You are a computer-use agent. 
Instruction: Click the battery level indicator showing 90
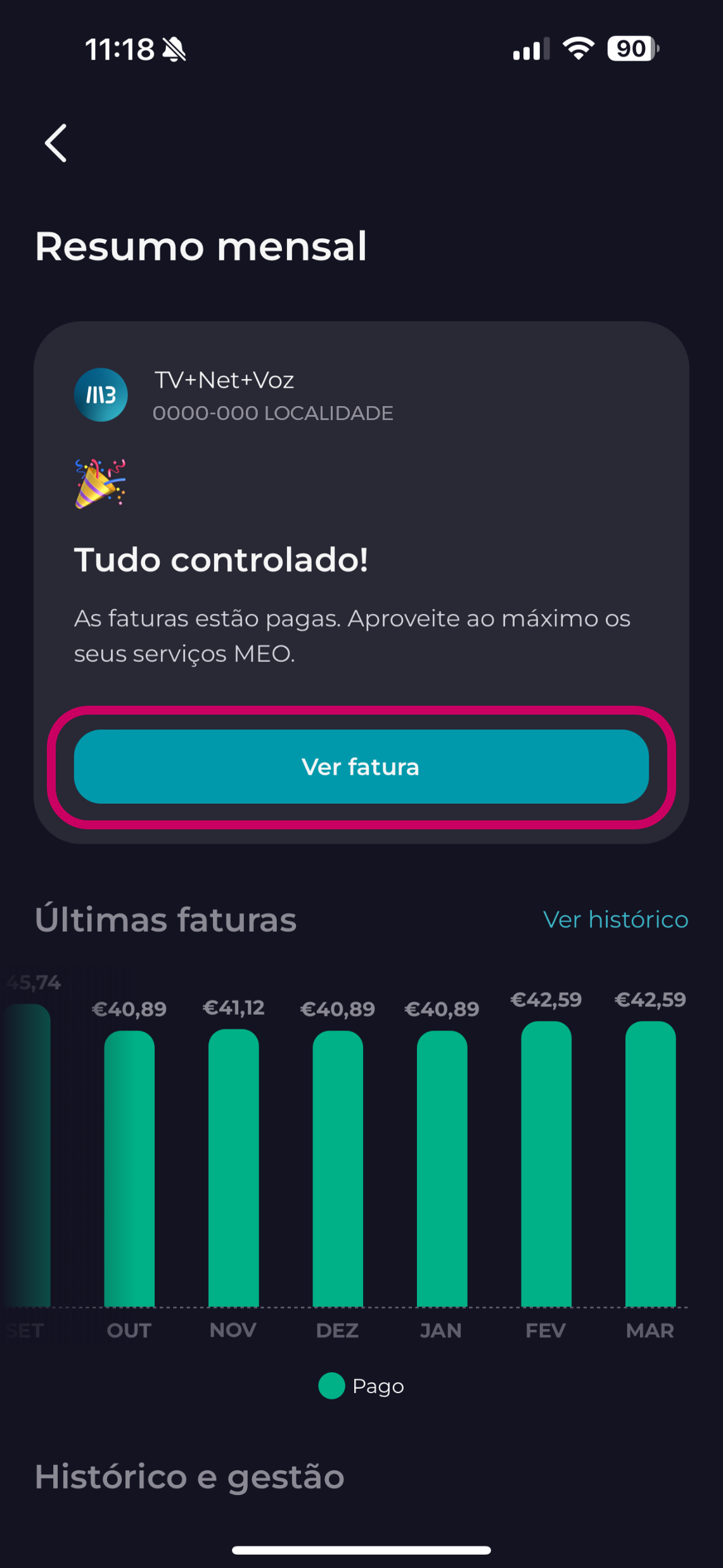[x=630, y=49]
